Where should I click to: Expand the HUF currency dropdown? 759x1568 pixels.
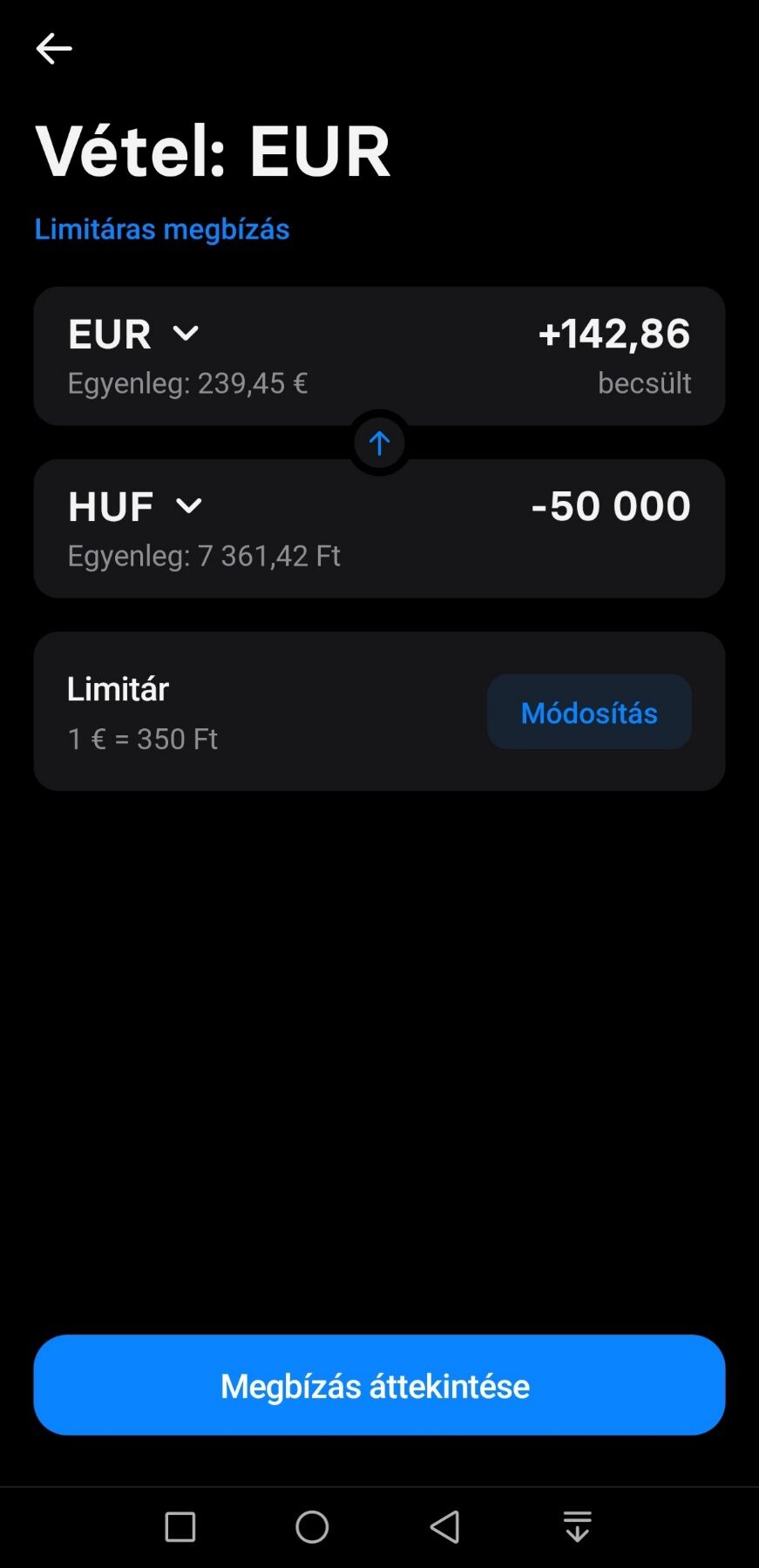pyautogui.click(x=136, y=506)
